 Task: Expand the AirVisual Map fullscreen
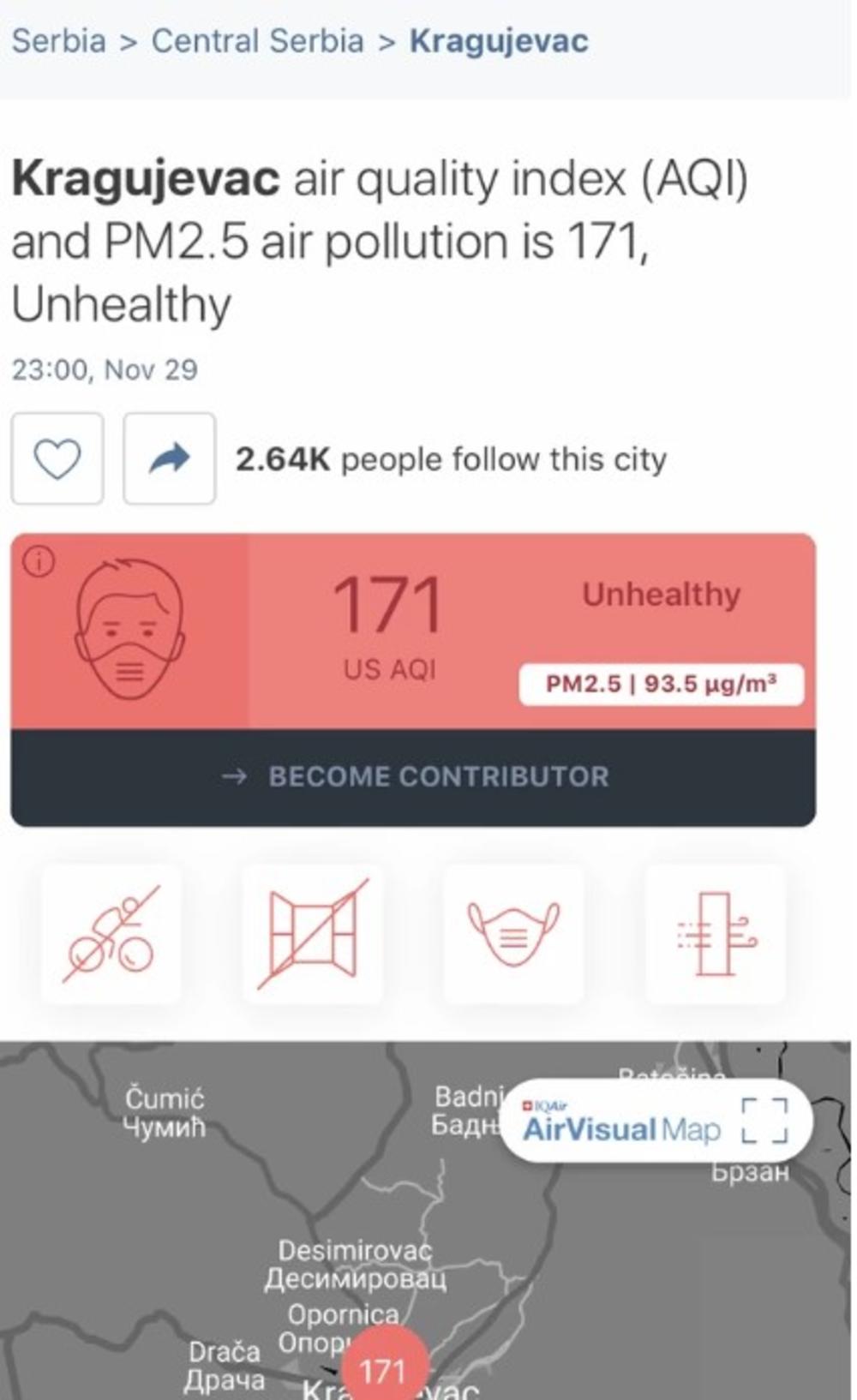[764, 1121]
